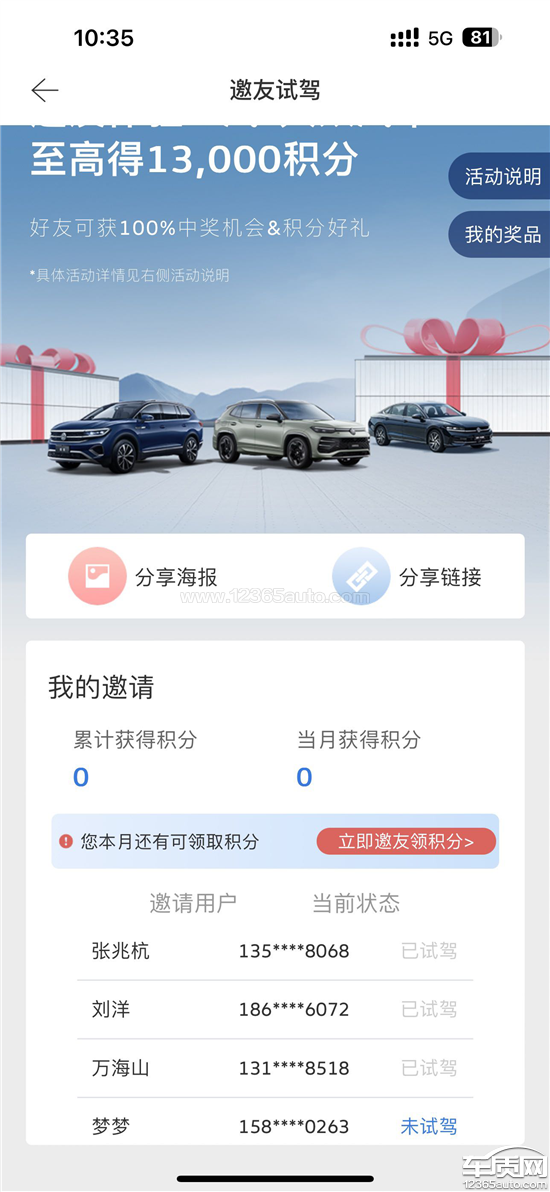
Task: Open 我的奖品 my prizes
Action: pos(499,234)
